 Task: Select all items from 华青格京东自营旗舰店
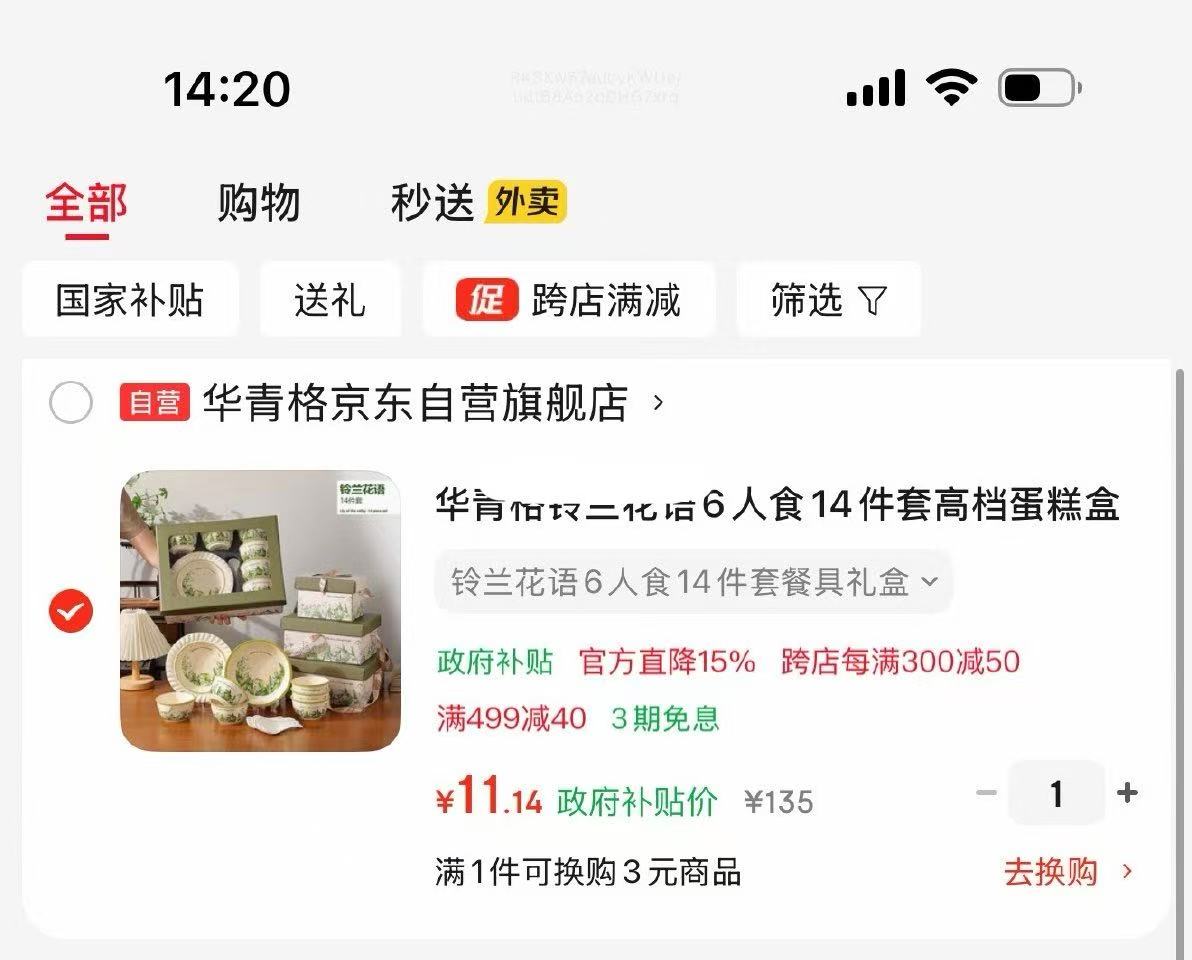tap(71, 403)
